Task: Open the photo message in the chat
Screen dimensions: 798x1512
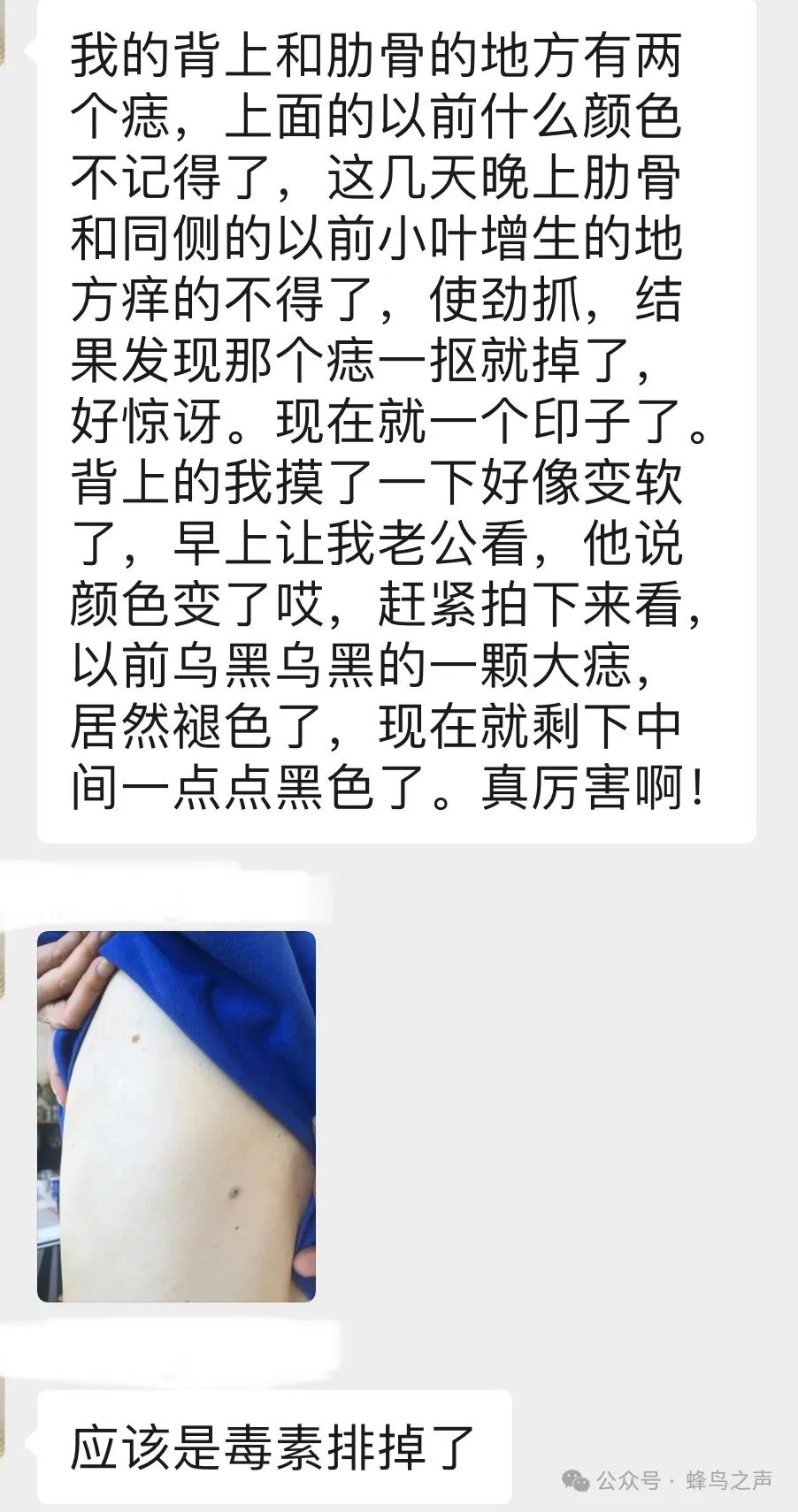Action: 176,1116
